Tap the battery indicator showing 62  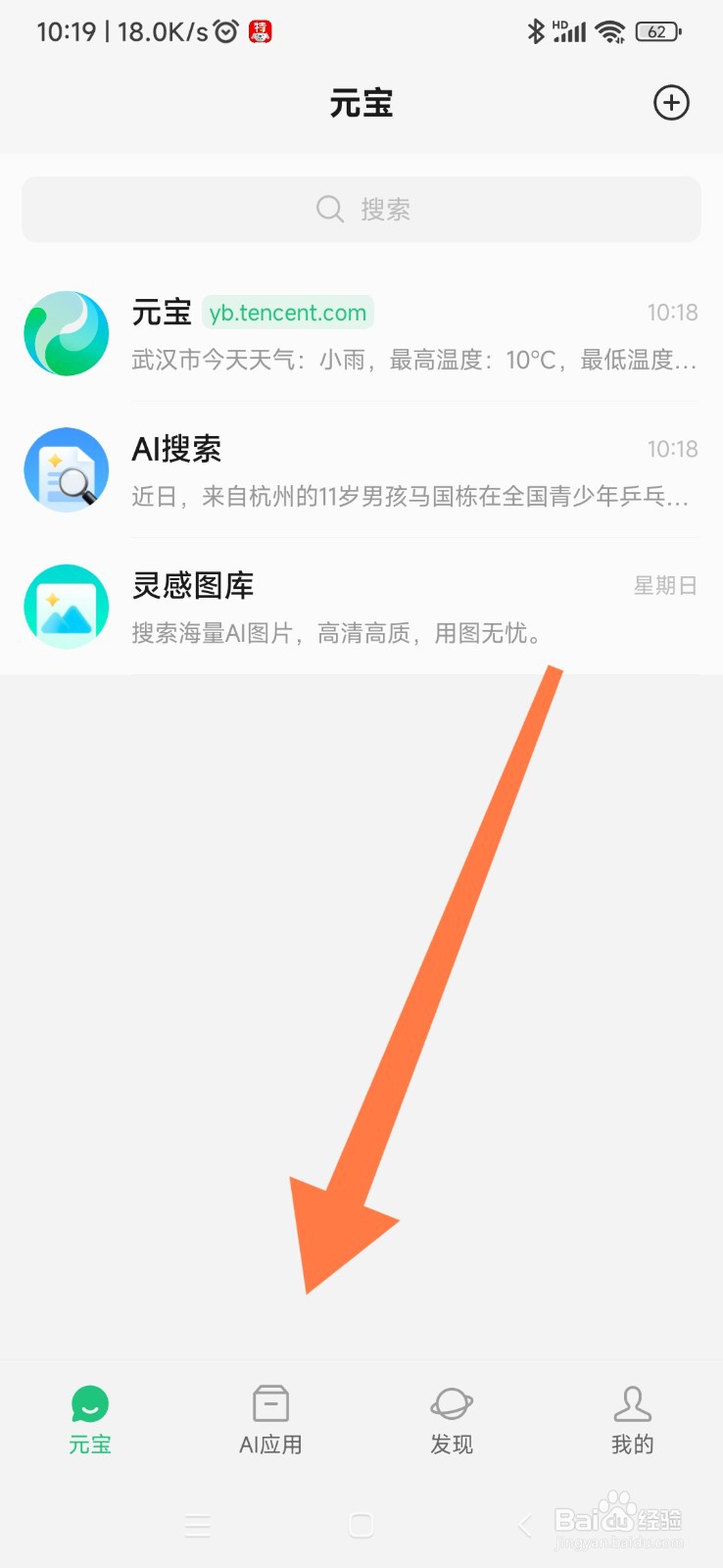tap(657, 30)
